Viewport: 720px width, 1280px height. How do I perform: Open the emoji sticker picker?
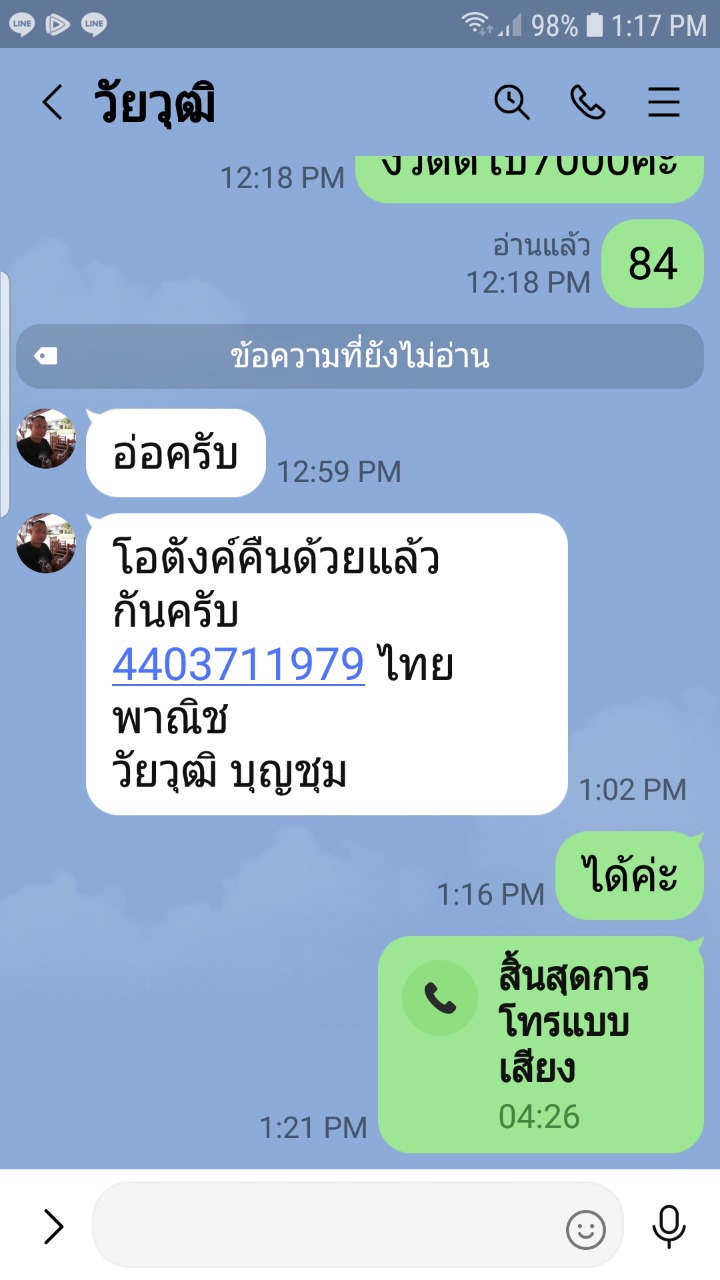[586, 1229]
